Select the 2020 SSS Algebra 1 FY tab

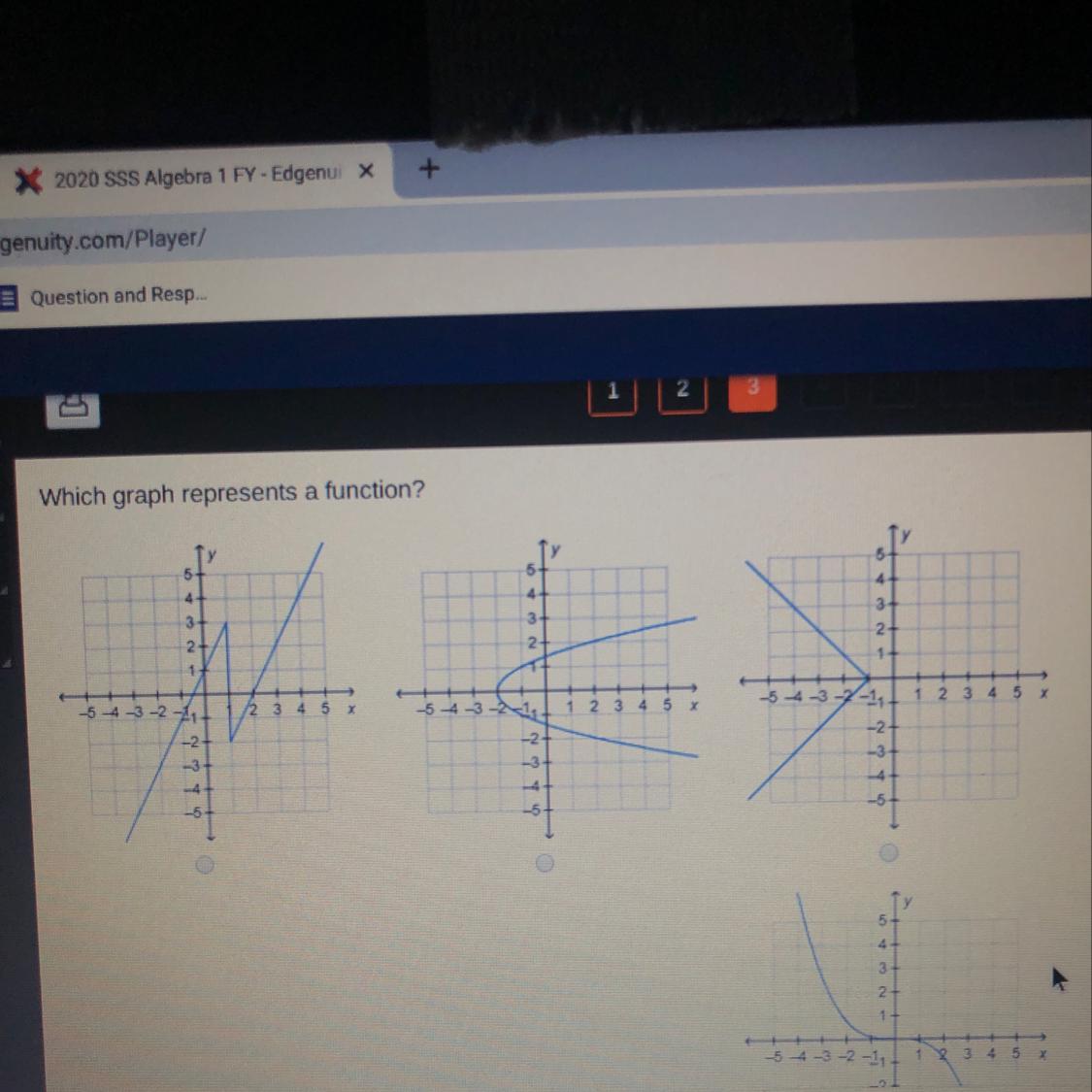tap(194, 177)
